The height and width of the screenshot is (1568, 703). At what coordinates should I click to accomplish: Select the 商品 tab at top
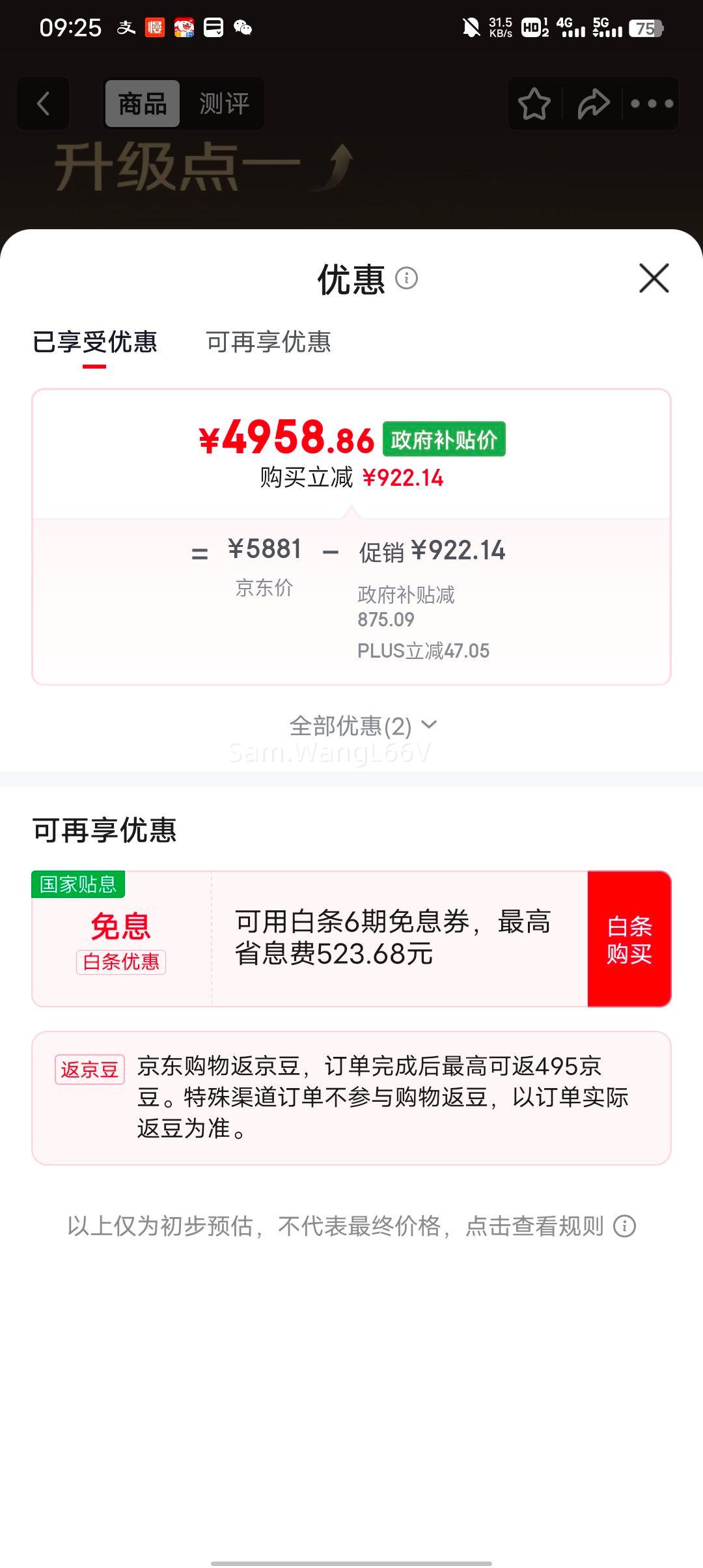coord(143,104)
